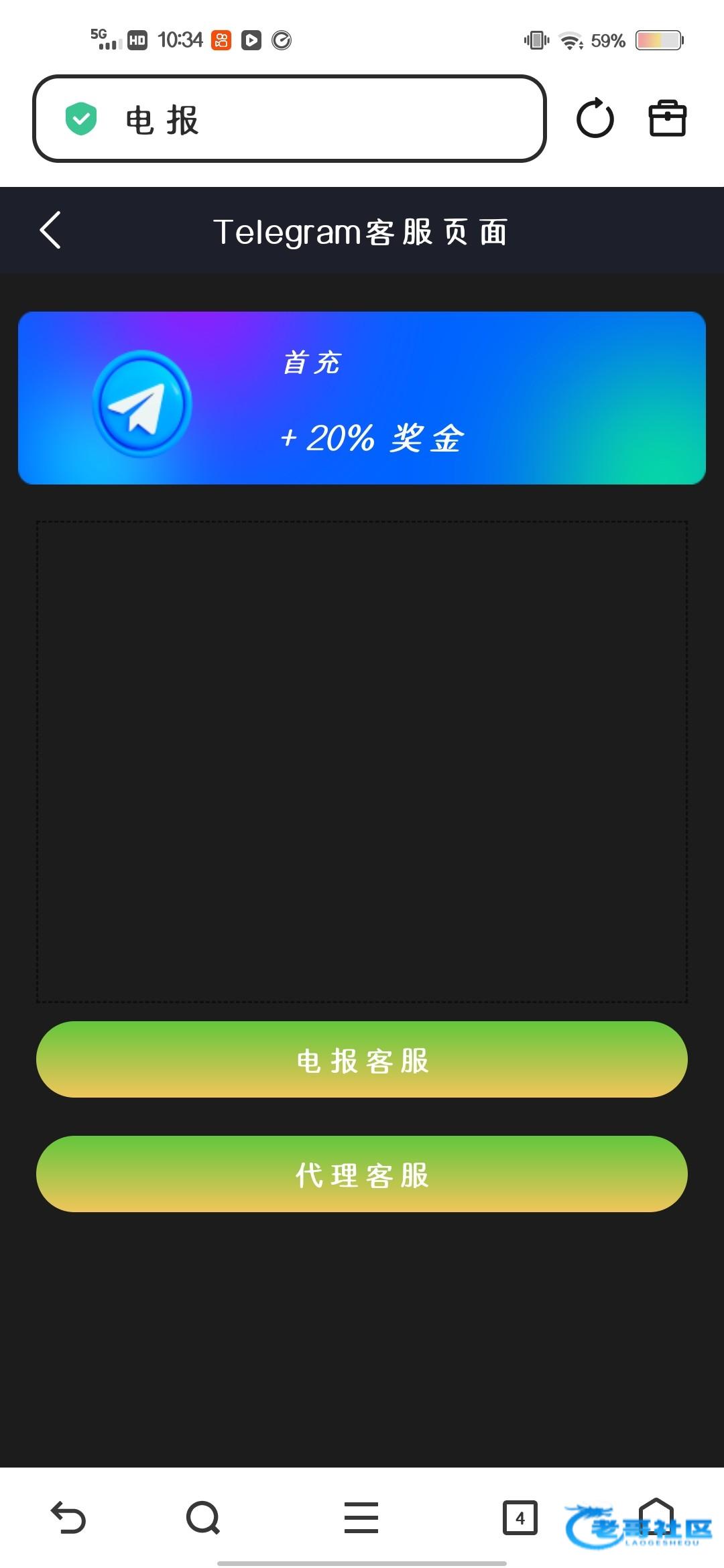Open the browser menu
This screenshot has height=1568, width=724.
361,1518
